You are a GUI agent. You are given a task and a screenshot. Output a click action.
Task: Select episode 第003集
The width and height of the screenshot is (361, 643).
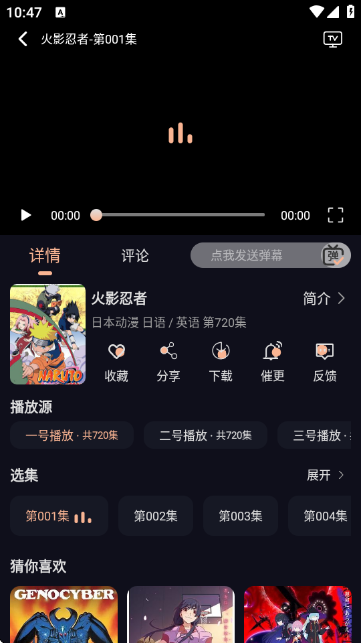(240, 516)
